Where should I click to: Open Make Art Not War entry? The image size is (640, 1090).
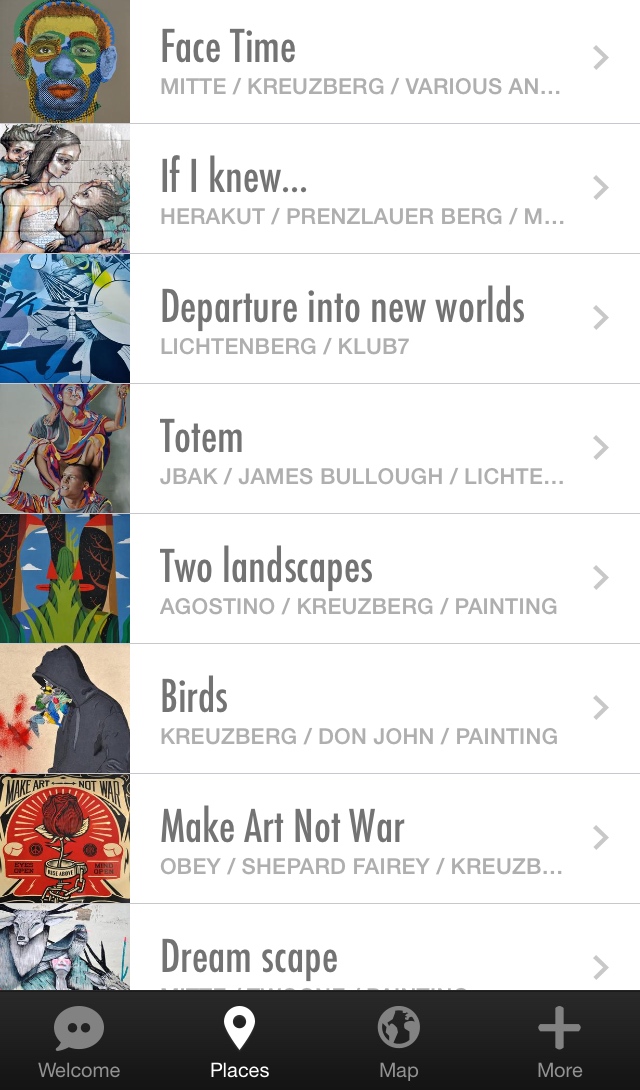360,839
